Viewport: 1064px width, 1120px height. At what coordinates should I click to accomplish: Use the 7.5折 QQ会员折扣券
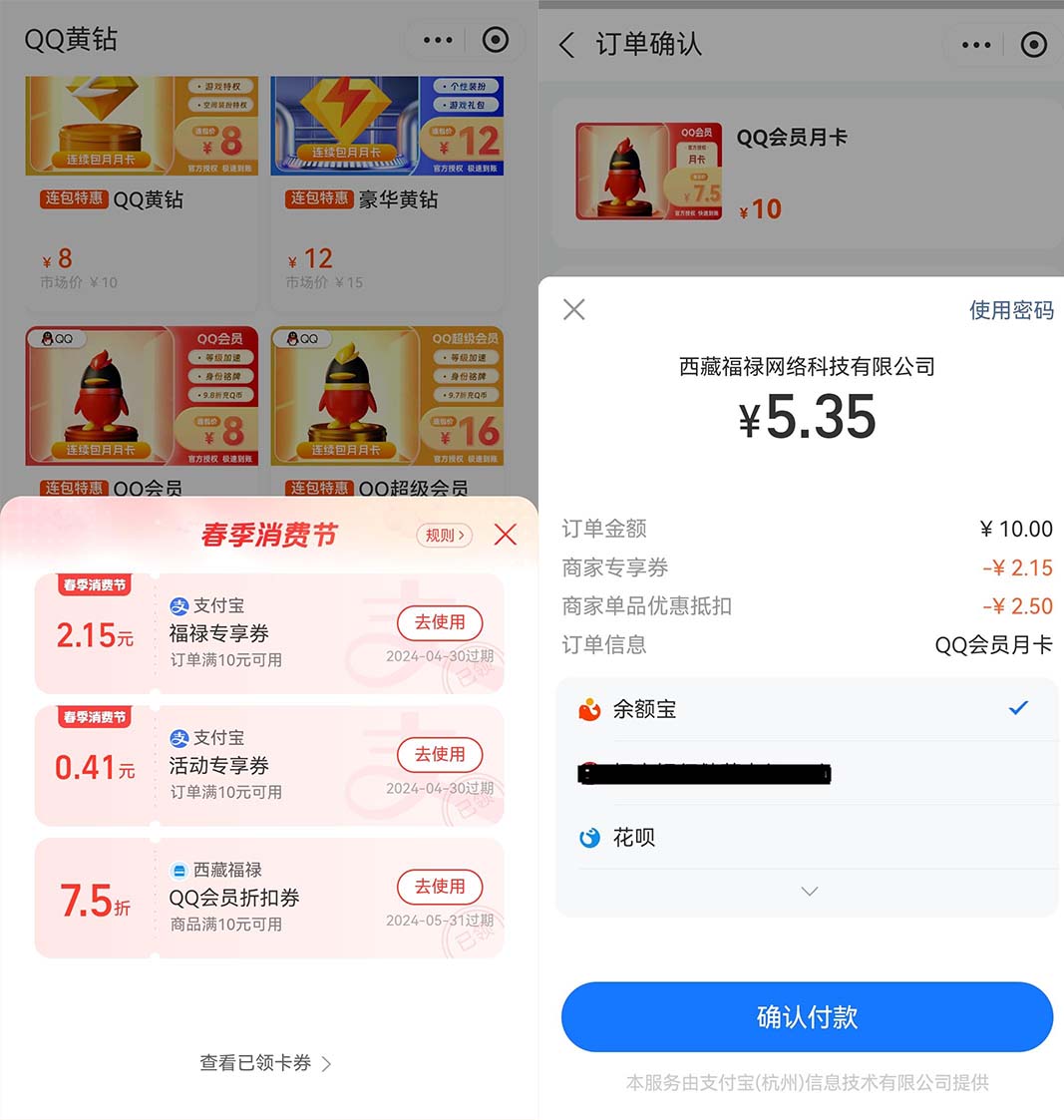[x=440, y=887]
